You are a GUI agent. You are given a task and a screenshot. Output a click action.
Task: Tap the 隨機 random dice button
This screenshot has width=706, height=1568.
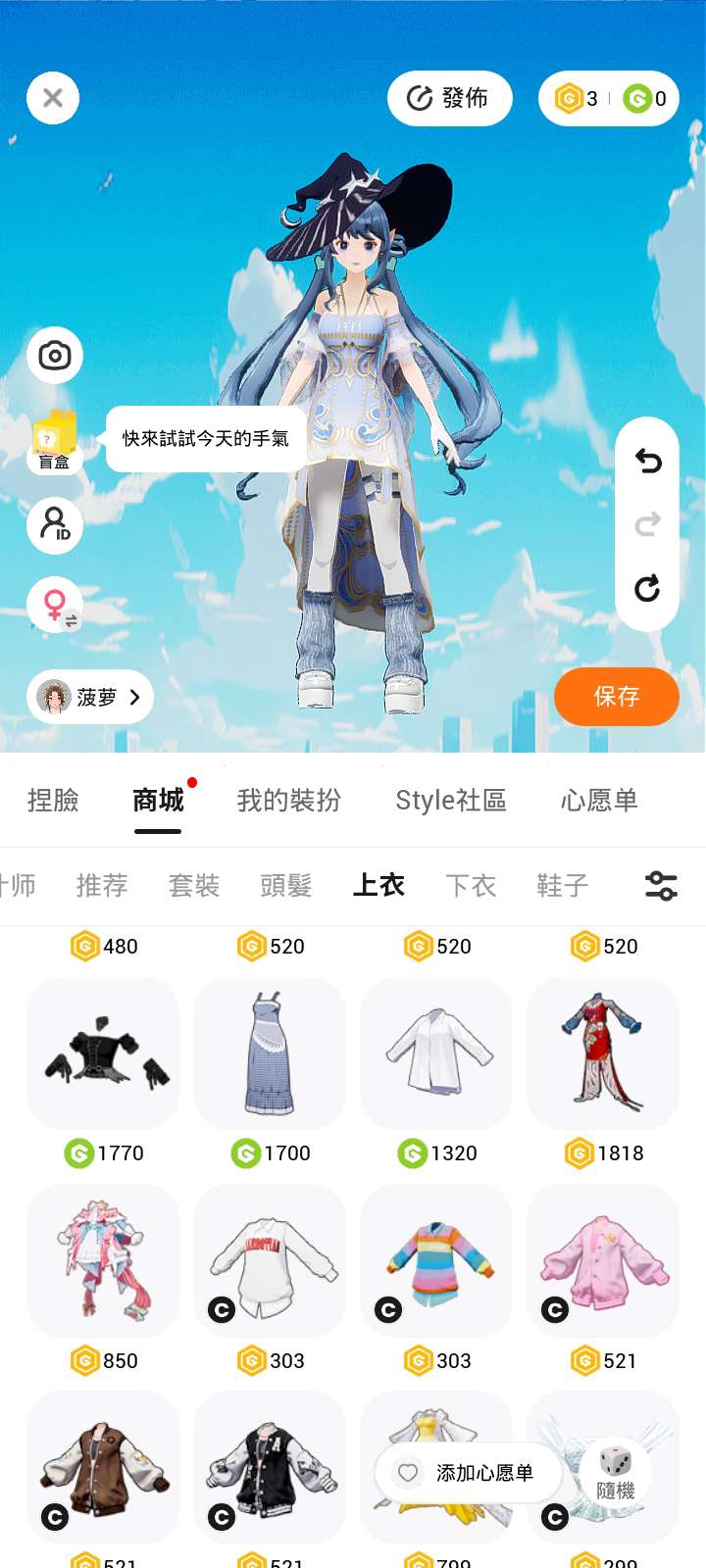616,1473
